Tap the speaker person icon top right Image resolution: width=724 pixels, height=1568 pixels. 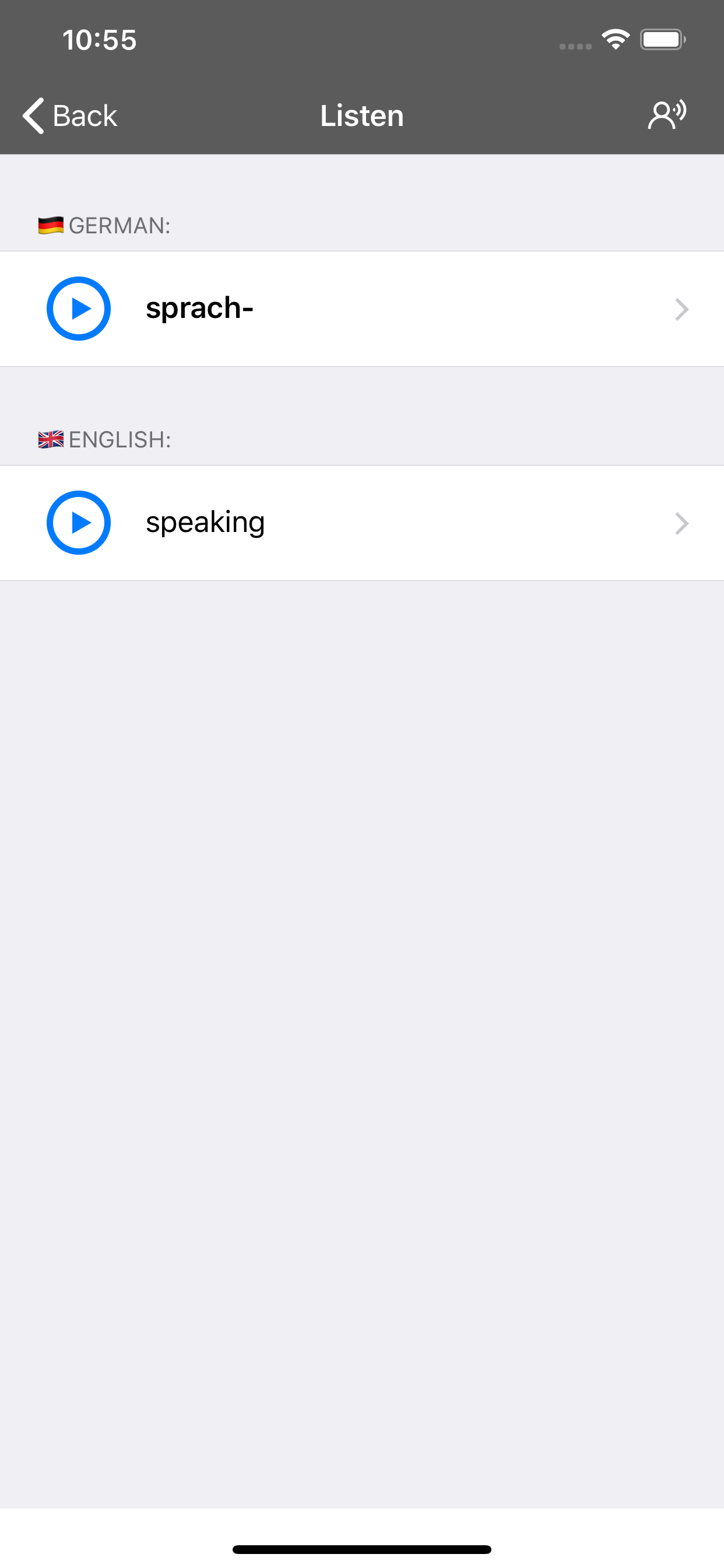click(x=669, y=115)
